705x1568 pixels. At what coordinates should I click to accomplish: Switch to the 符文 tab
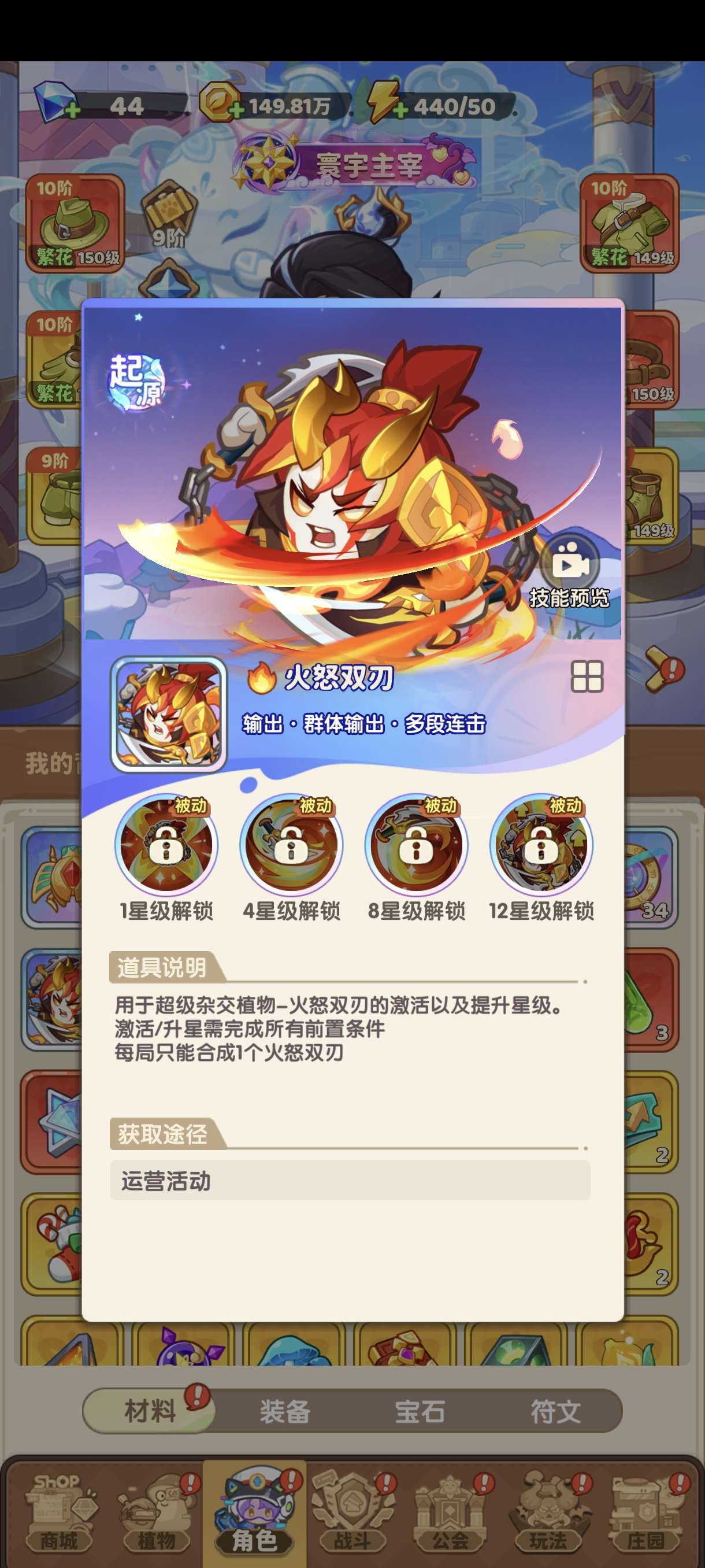(x=555, y=1411)
